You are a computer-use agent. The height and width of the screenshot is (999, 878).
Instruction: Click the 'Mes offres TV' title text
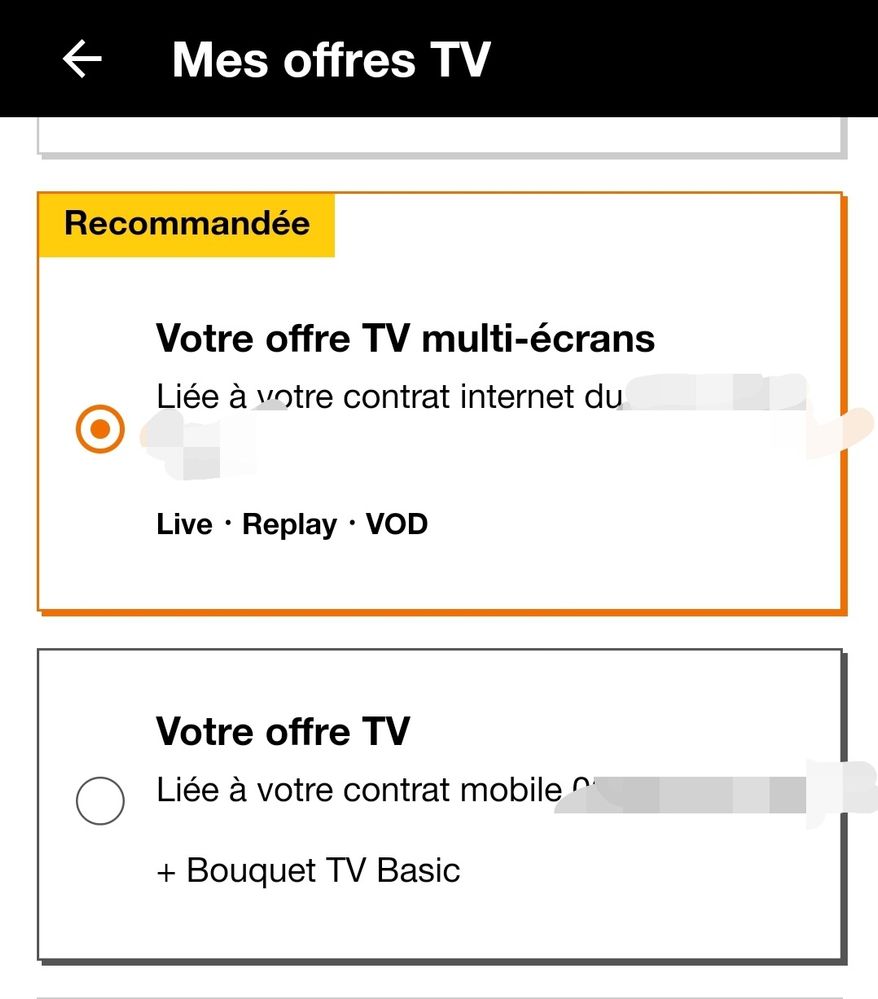329,58
